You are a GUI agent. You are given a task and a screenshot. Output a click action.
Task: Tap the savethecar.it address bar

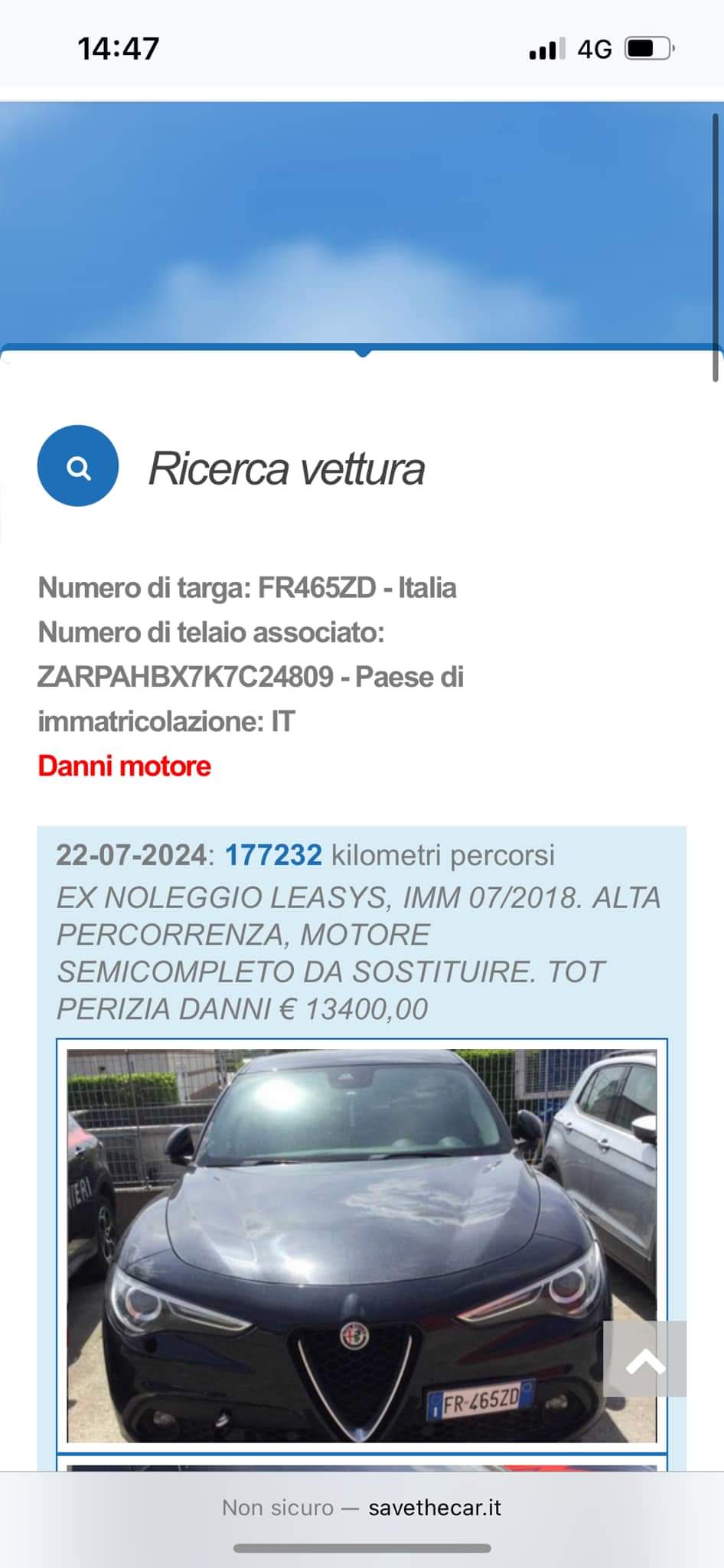tap(362, 1508)
